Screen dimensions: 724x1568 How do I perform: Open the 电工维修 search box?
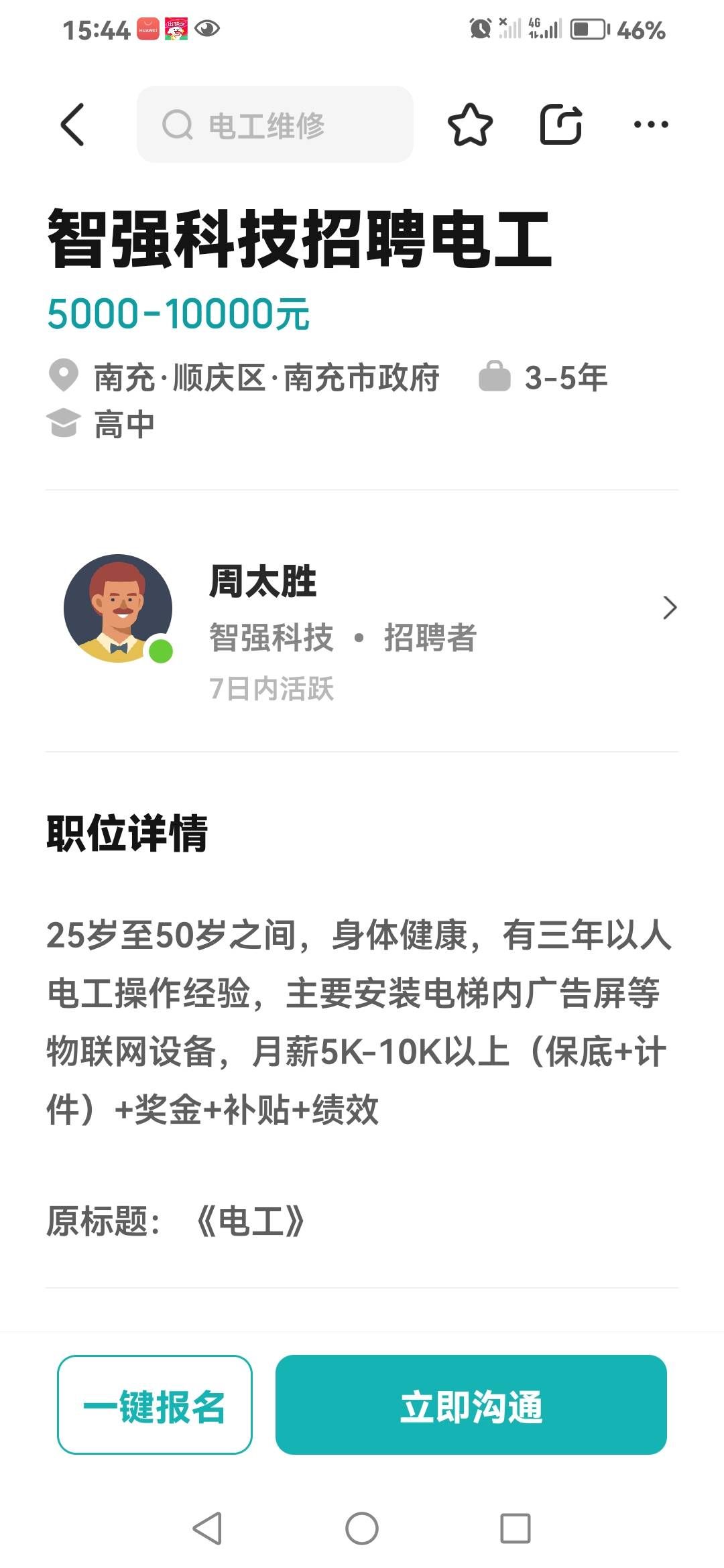[275, 125]
